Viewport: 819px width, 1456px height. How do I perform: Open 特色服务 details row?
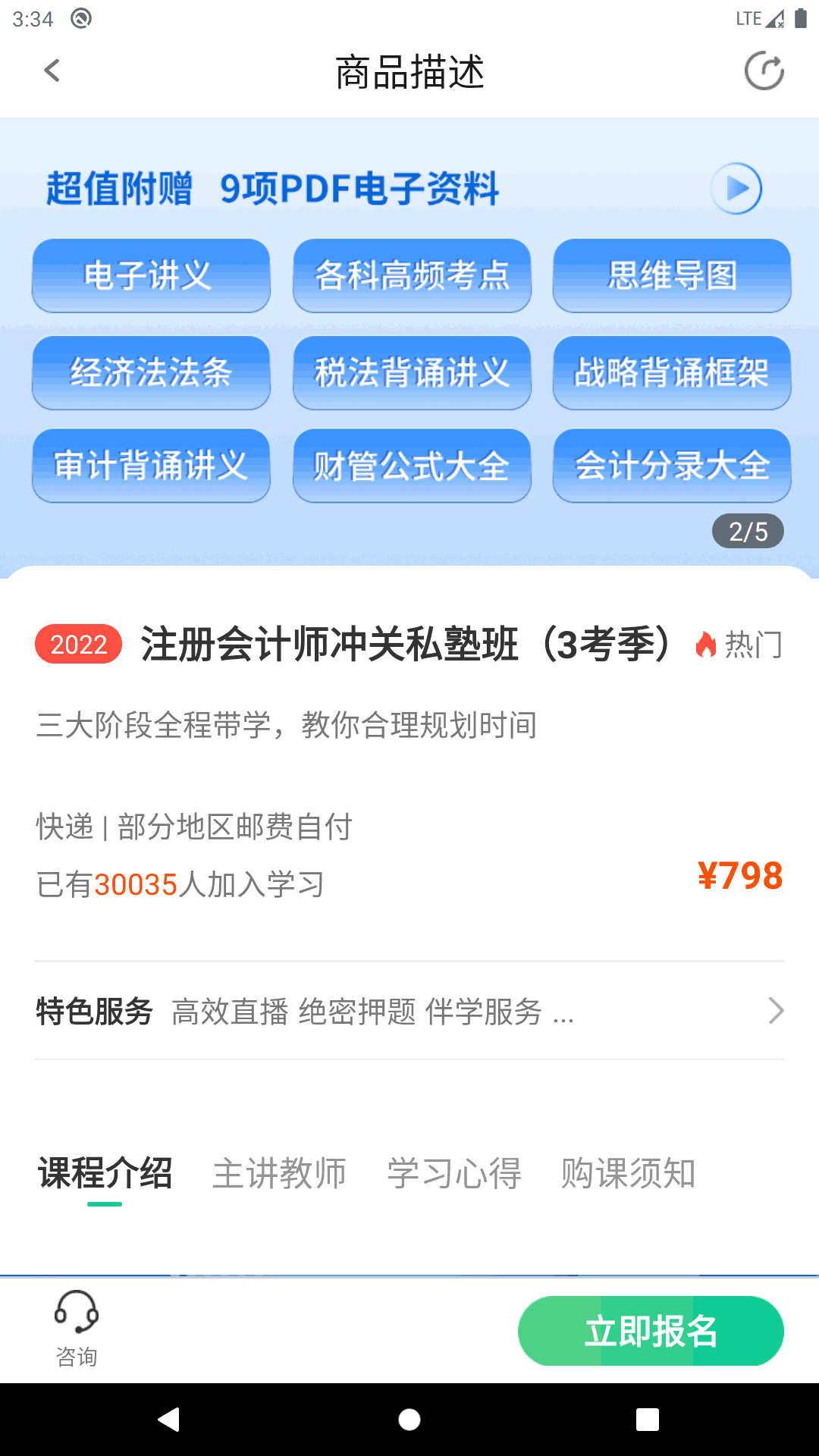409,1011
